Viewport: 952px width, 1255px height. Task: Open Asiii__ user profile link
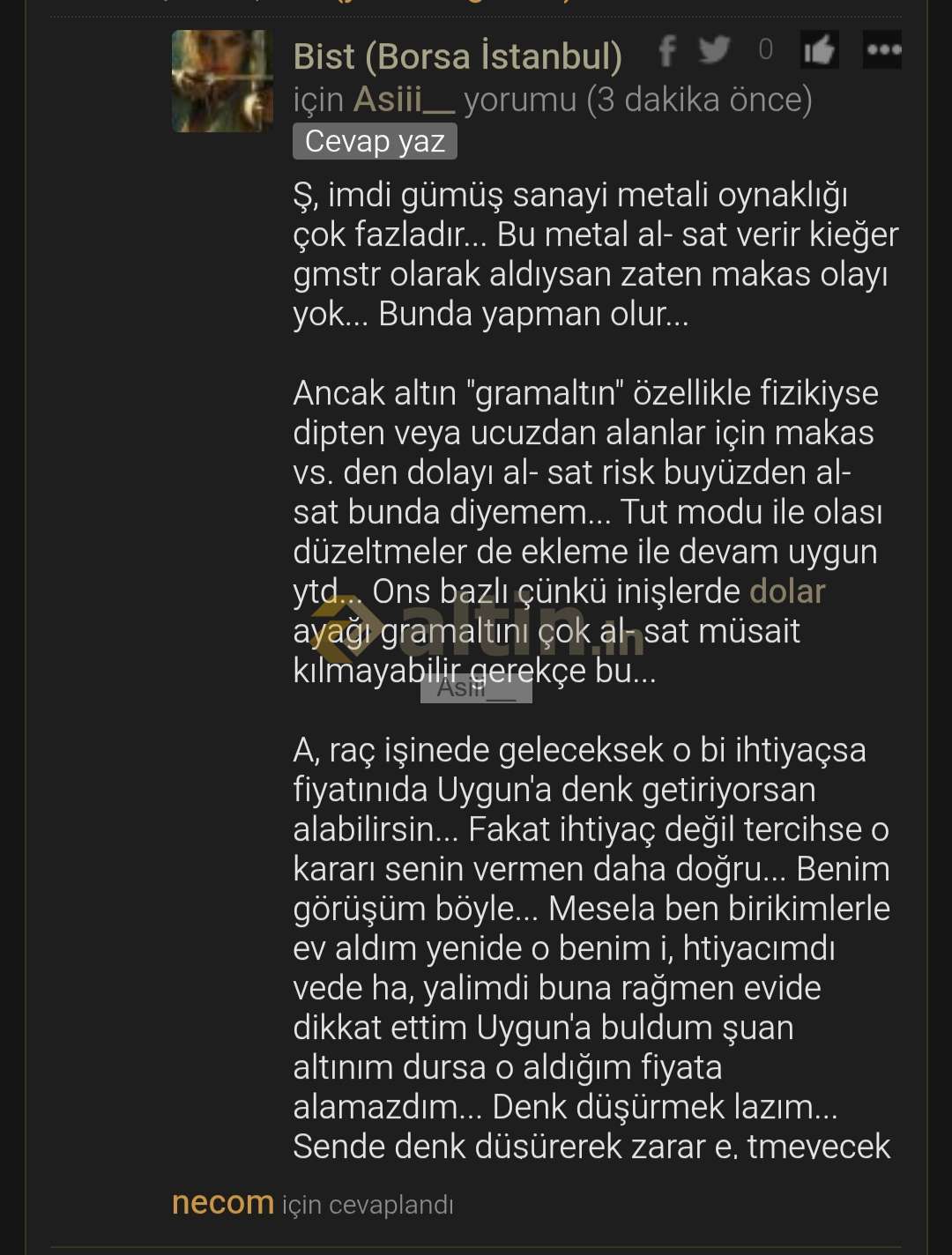404,100
